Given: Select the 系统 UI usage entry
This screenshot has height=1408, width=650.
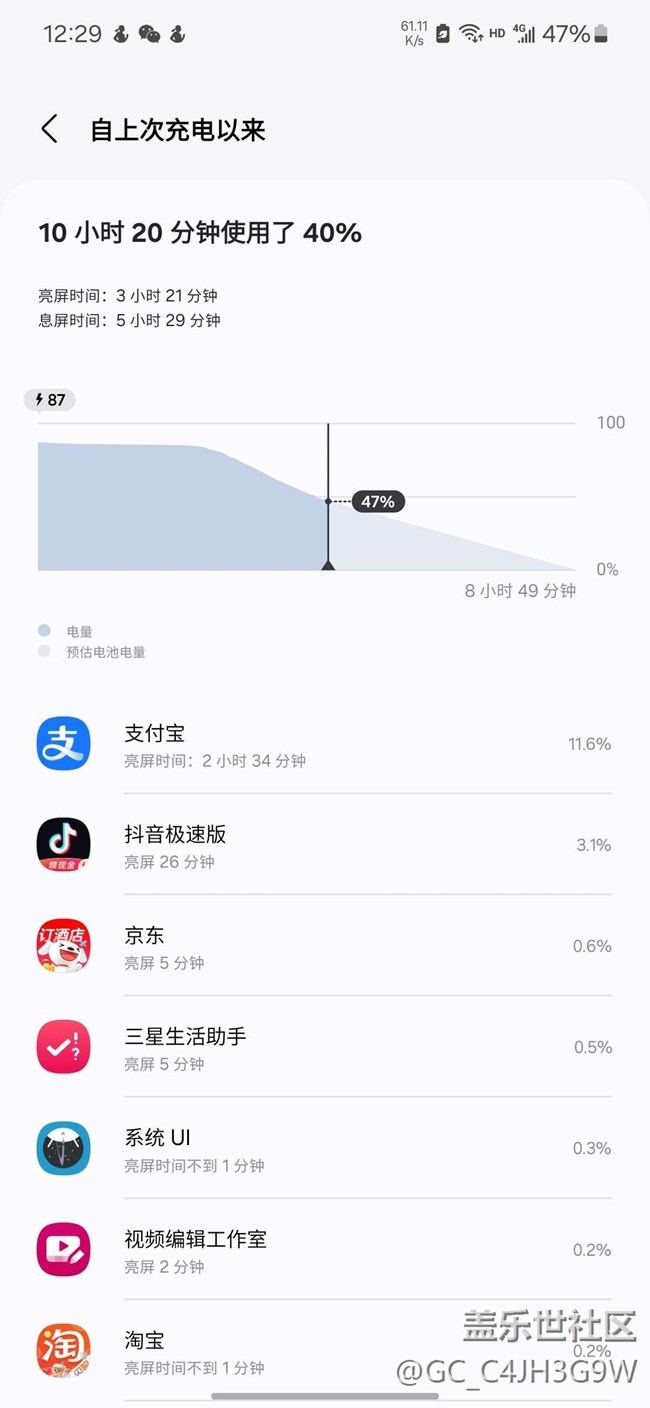Looking at the screenshot, I should [x=324, y=1148].
